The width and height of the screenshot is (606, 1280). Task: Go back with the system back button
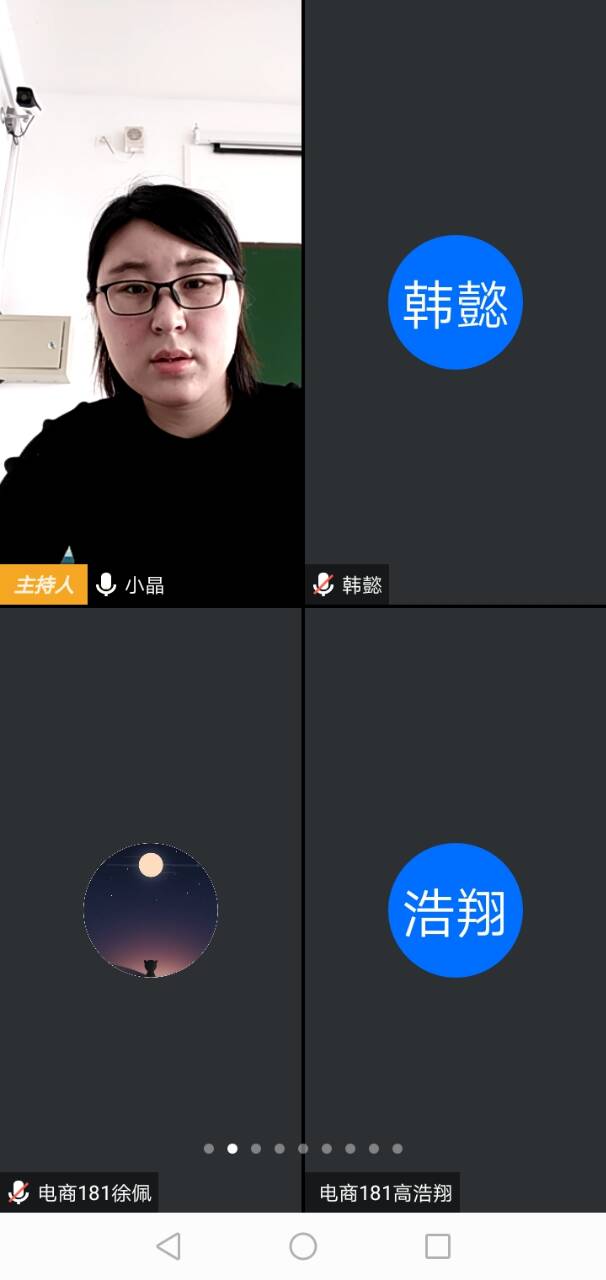click(x=168, y=1246)
